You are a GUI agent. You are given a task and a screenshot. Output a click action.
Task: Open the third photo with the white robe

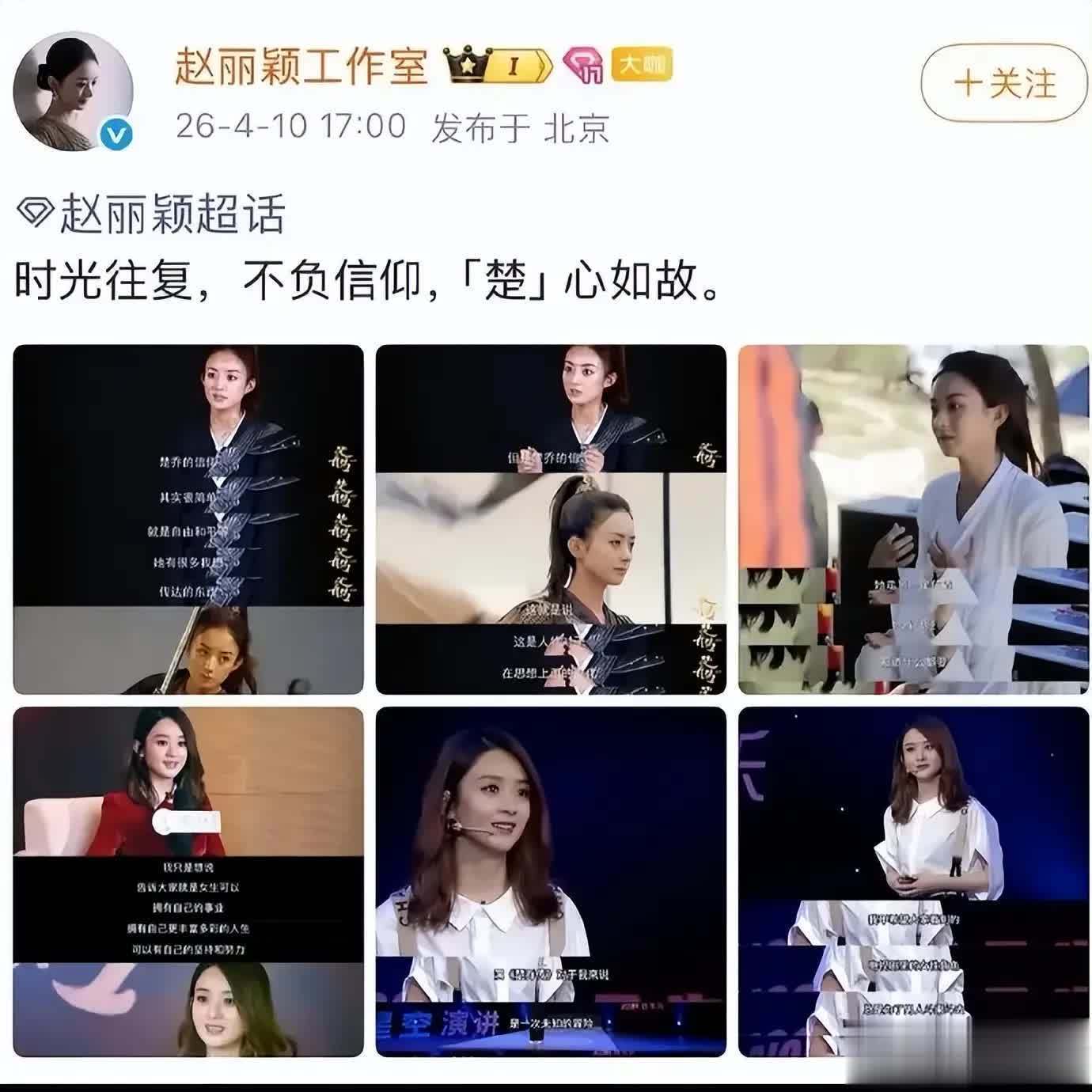(913, 520)
